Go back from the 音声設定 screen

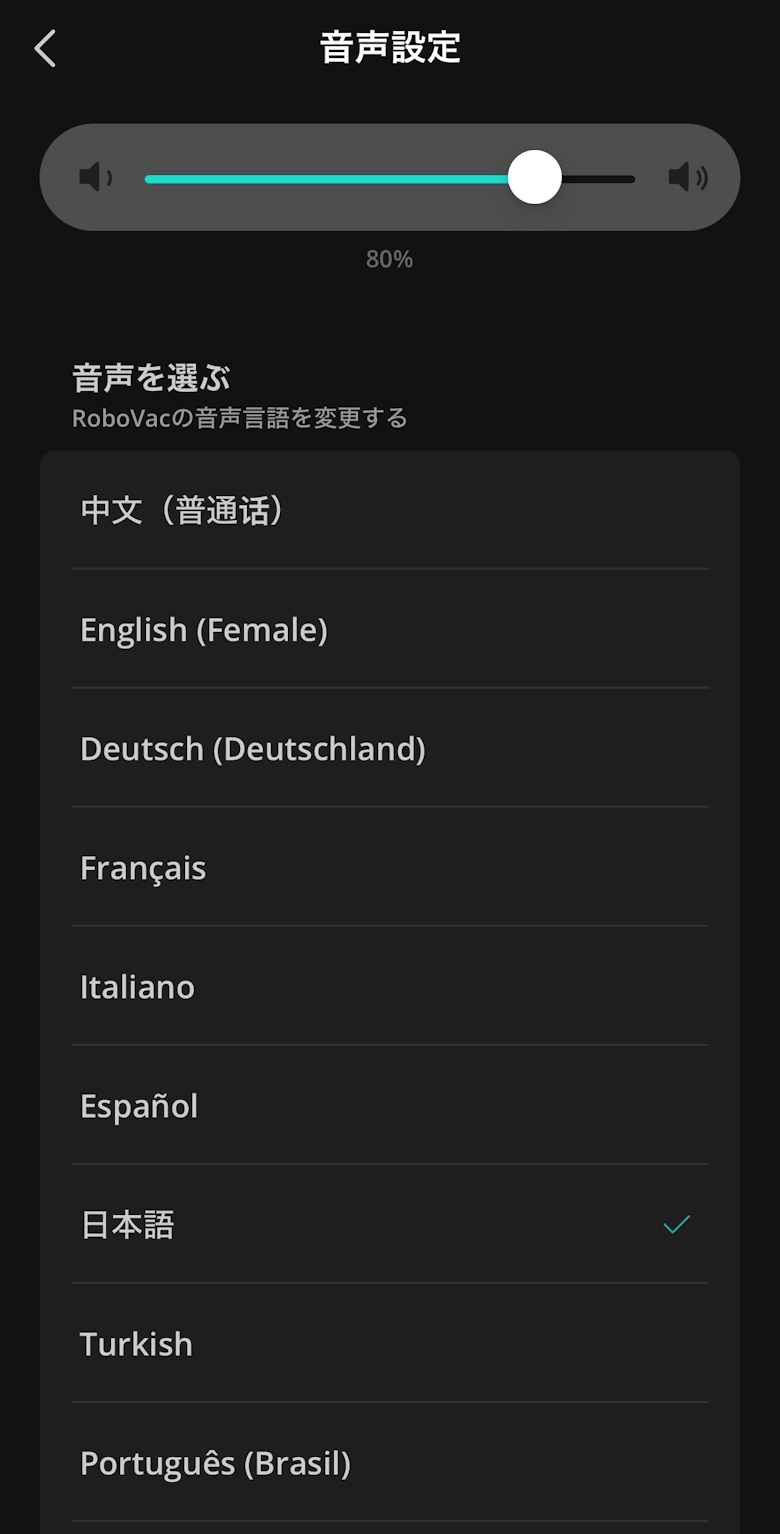[45, 48]
